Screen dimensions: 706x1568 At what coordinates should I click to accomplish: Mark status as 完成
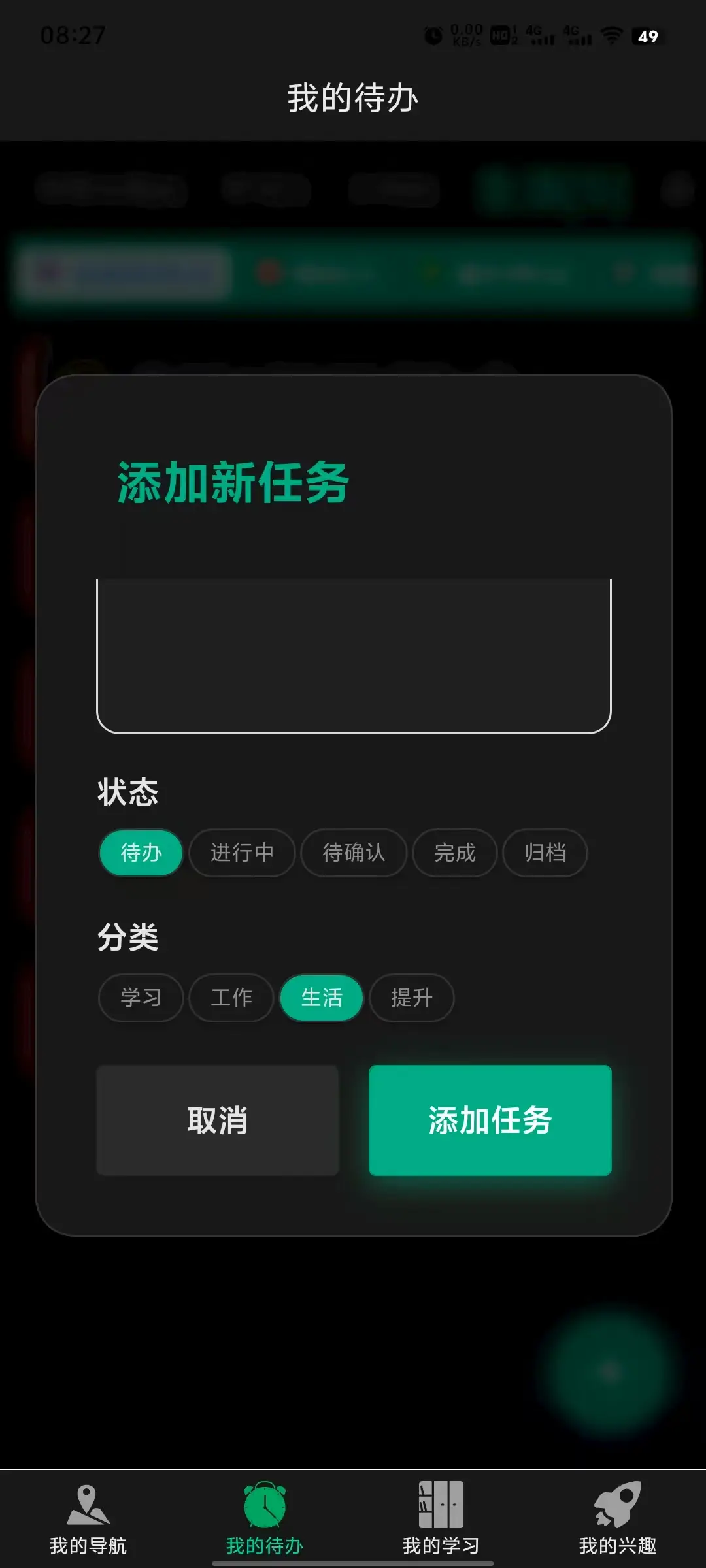(x=455, y=853)
